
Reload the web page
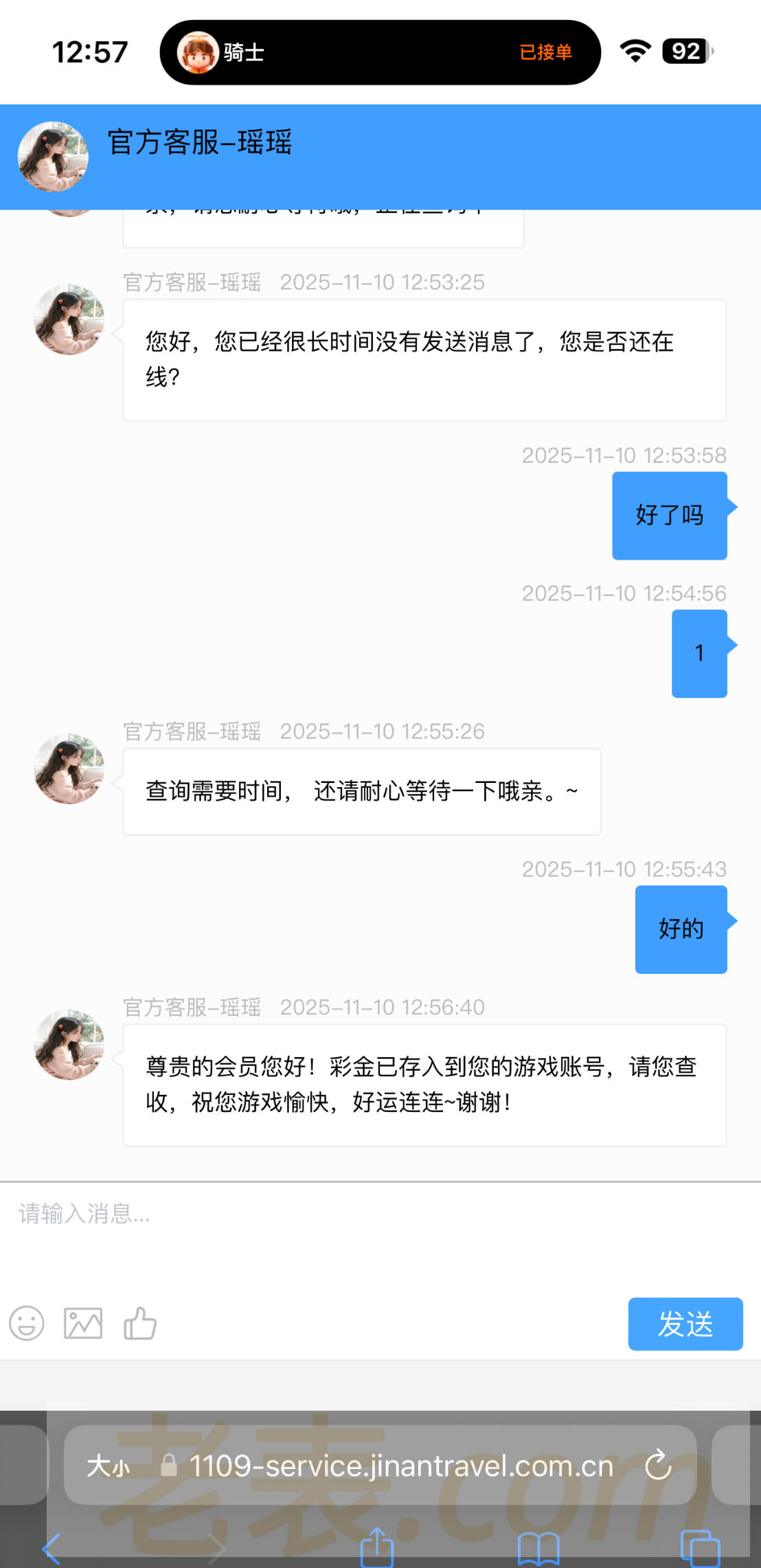(x=658, y=1466)
